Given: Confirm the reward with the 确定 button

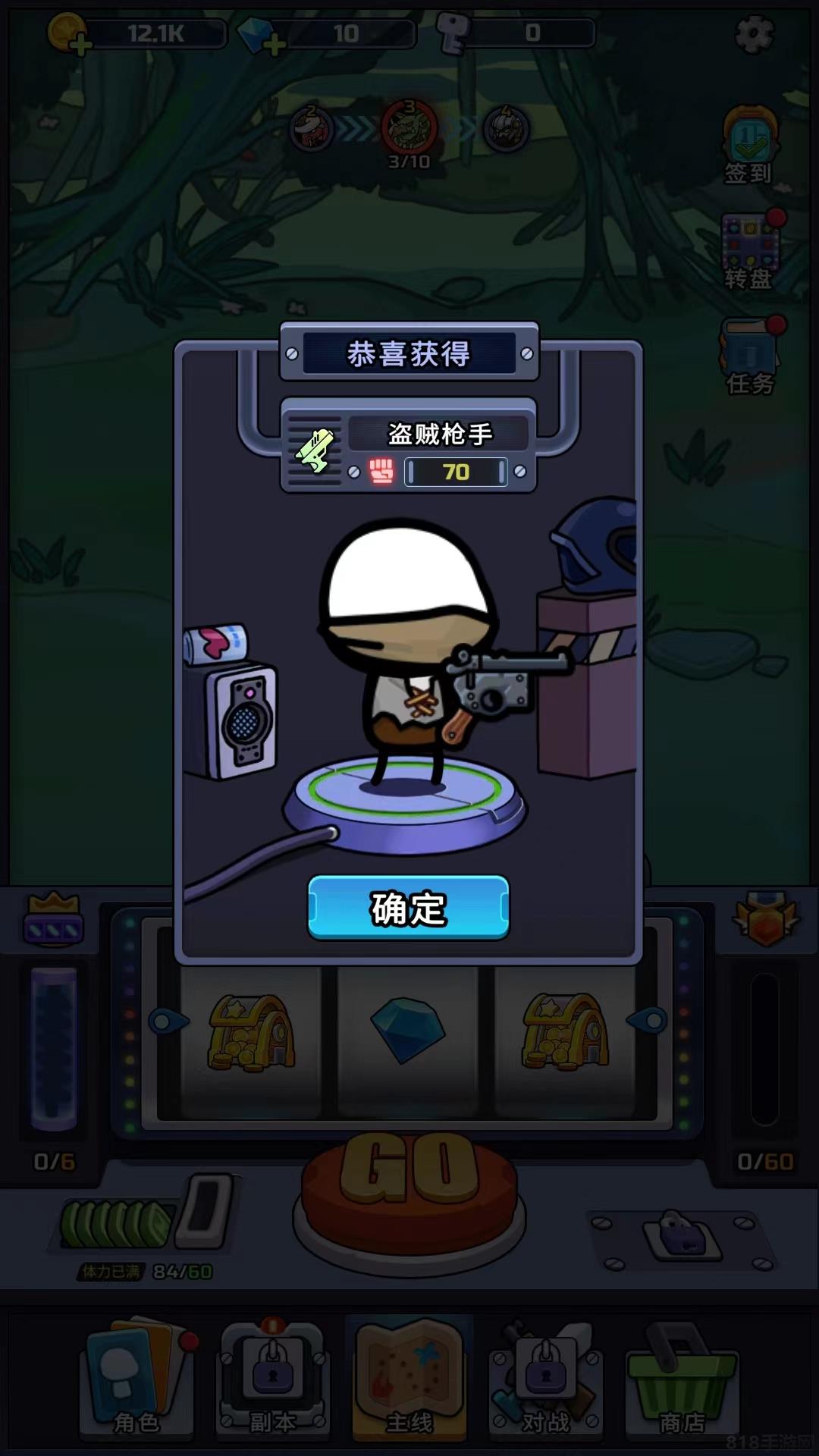Looking at the screenshot, I should click(x=408, y=908).
